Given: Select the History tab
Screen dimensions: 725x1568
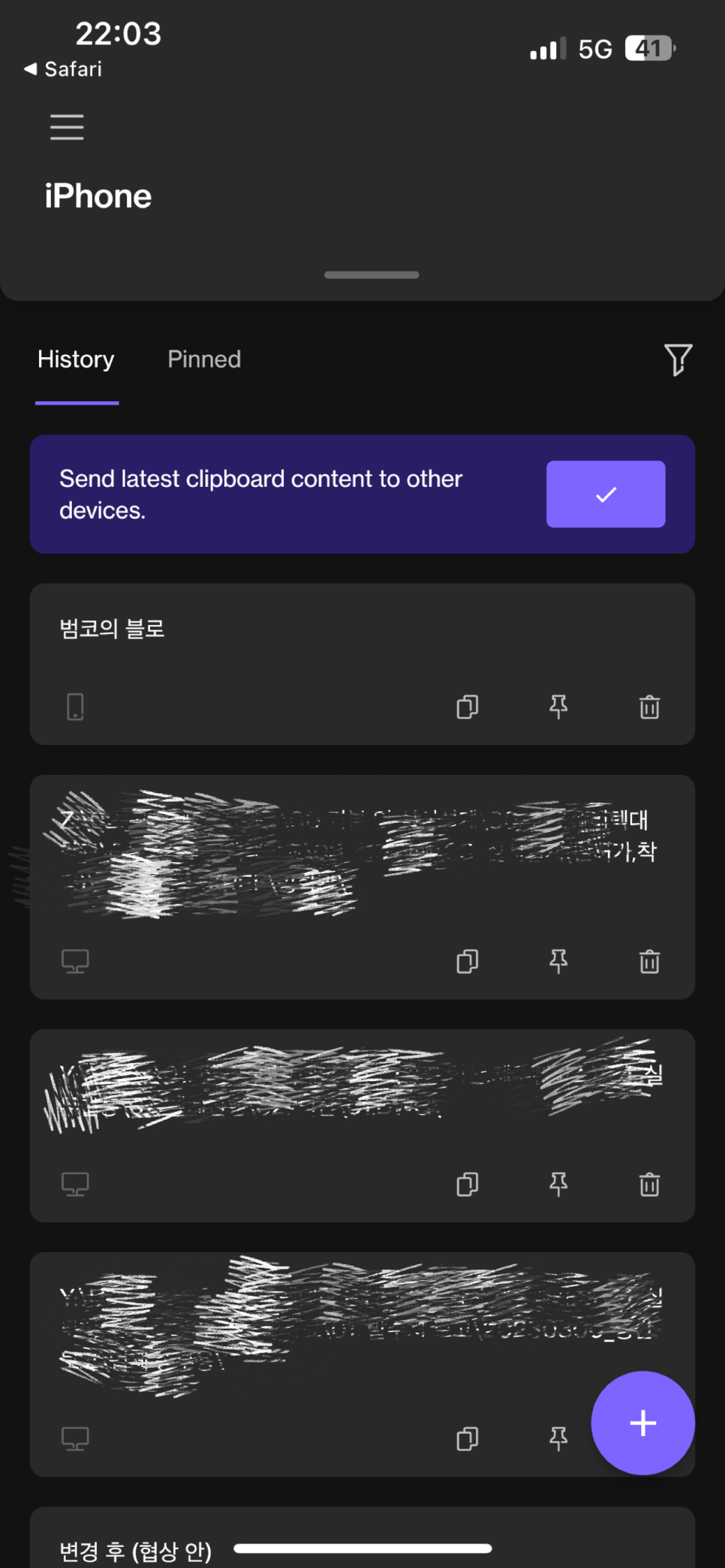Looking at the screenshot, I should click(76, 359).
